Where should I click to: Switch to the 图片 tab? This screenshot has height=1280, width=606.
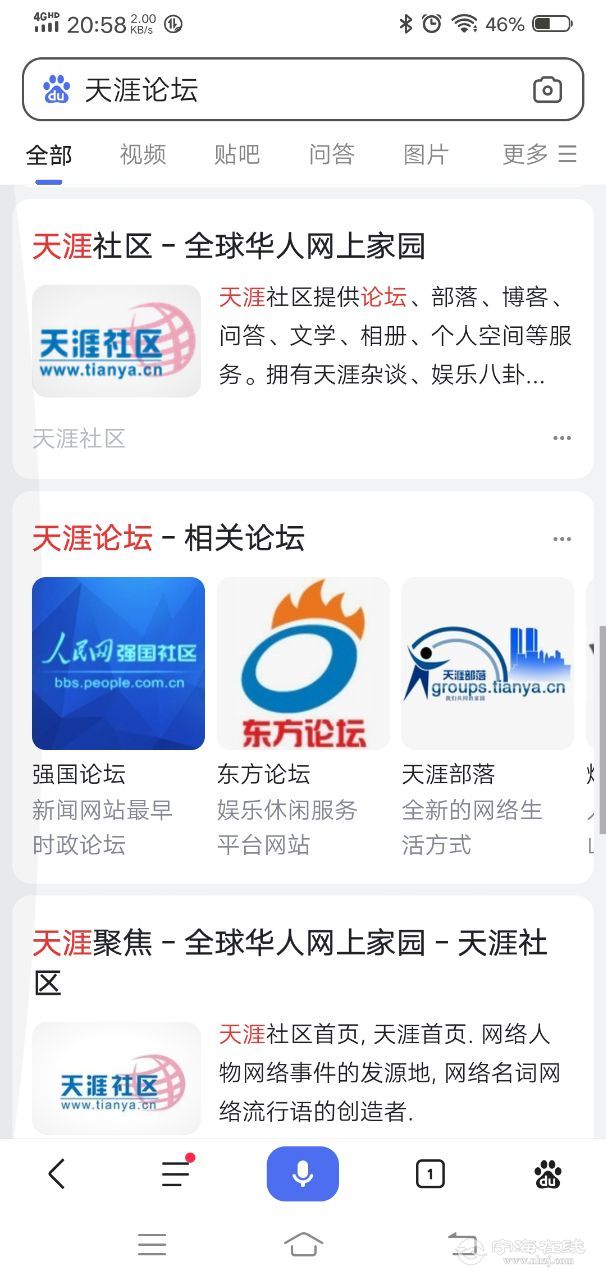(x=426, y=154)
